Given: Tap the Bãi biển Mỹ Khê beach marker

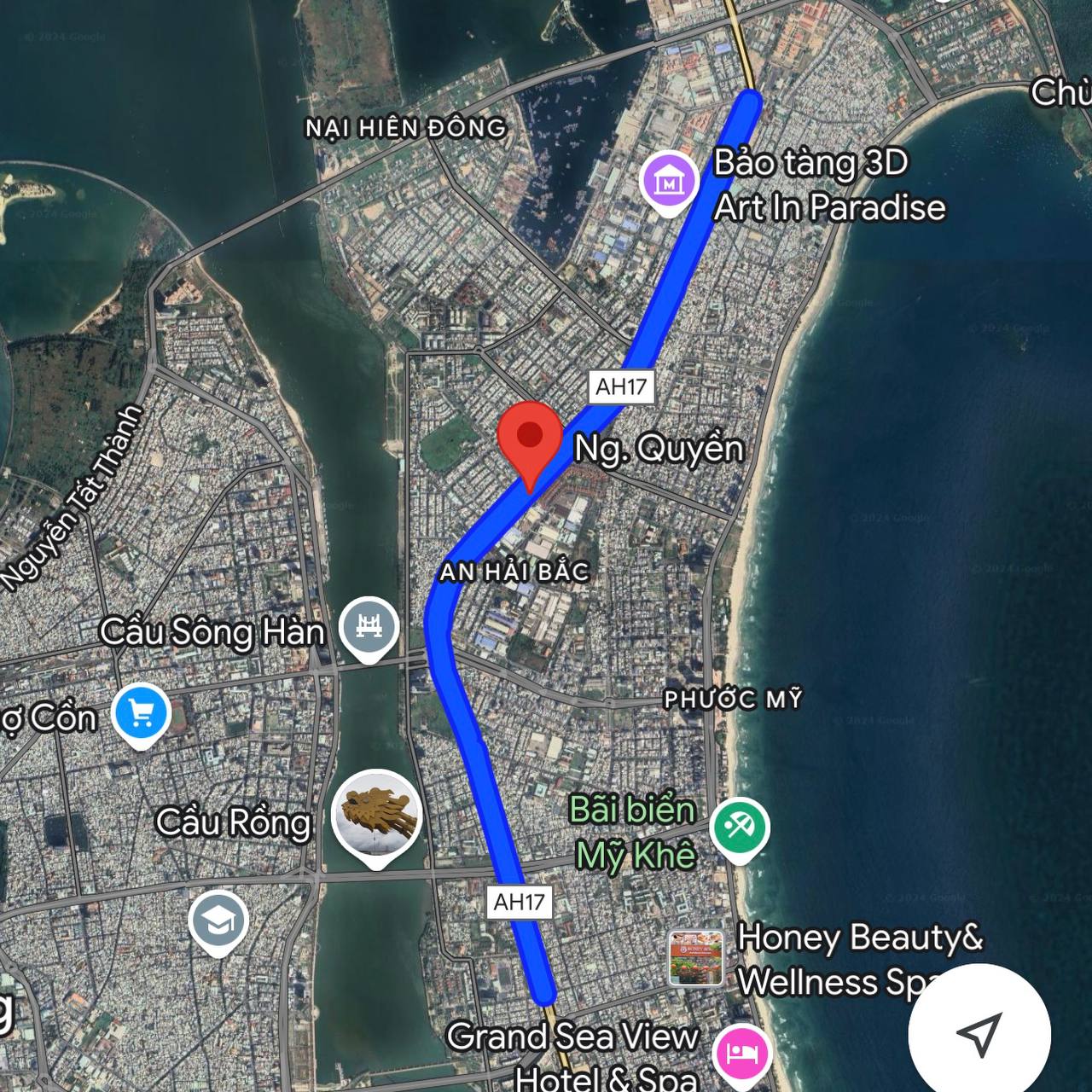Looking at the screenshot, I should (x=740, y=827).
